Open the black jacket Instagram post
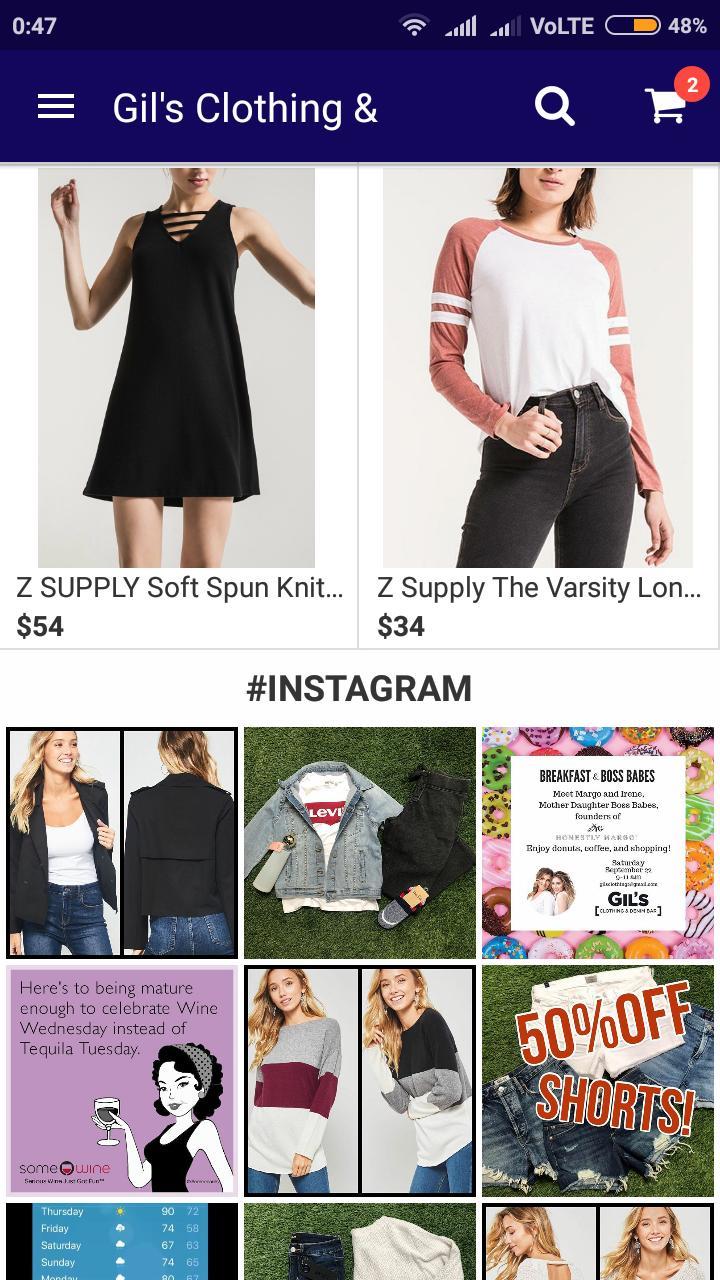Viewport: 720px width, 1280px height. (122, 843)
